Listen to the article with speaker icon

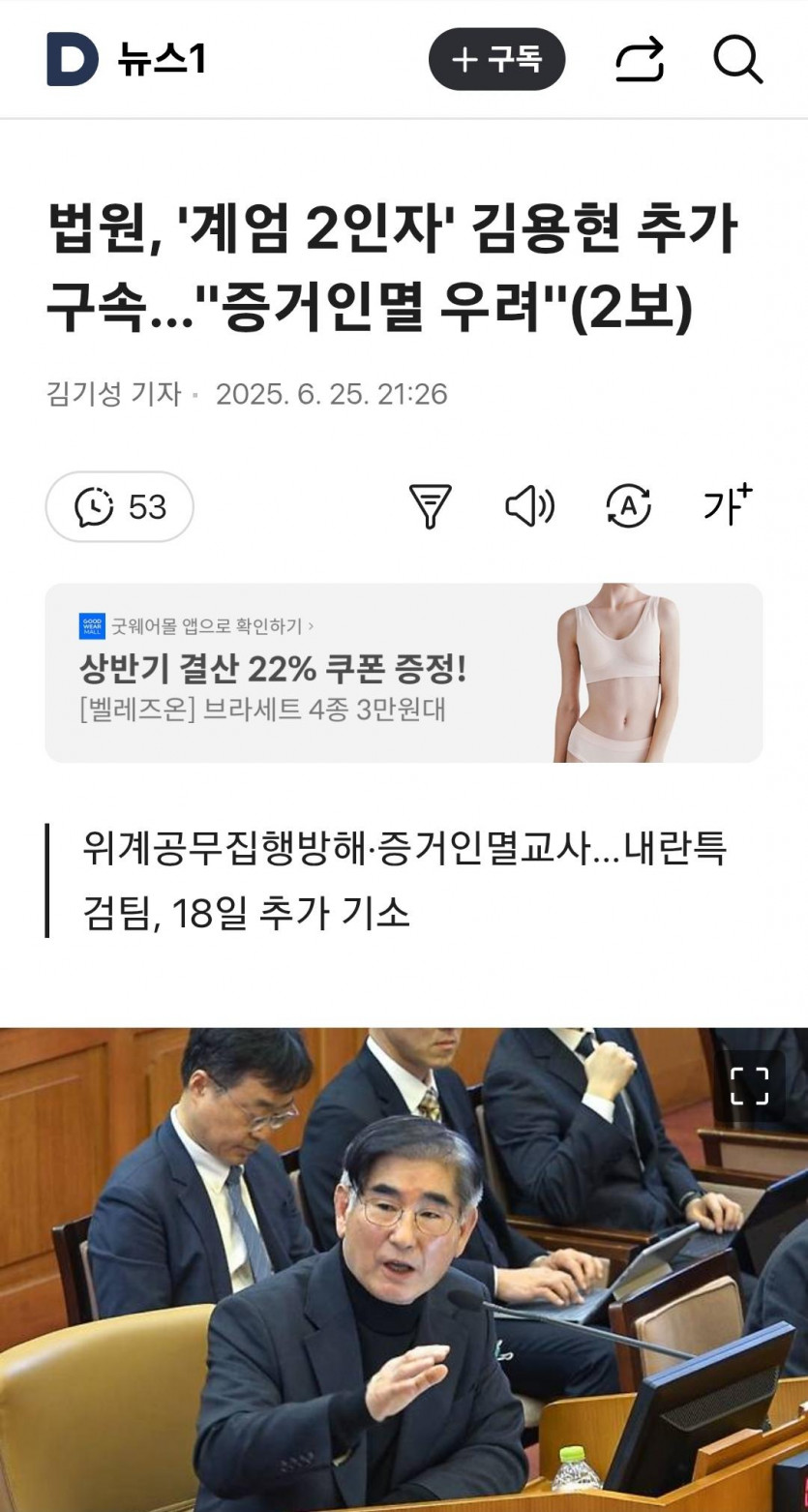529,506
